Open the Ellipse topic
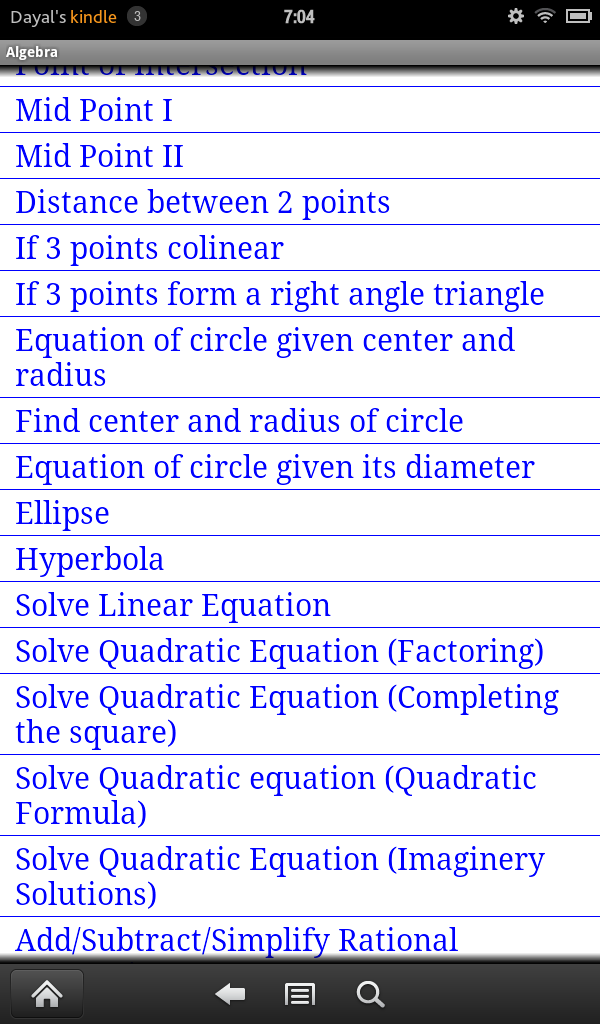 (63, 513)
